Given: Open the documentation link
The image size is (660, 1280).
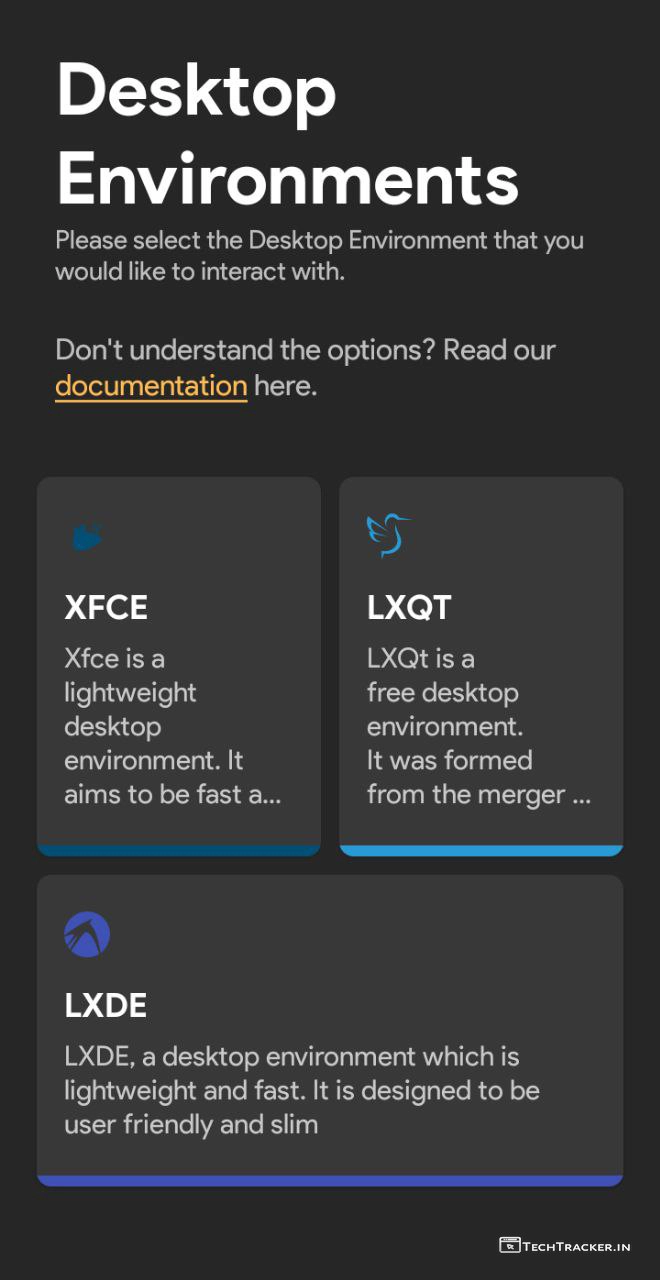Looking at the screenshot, I should [x=151, y=386].
